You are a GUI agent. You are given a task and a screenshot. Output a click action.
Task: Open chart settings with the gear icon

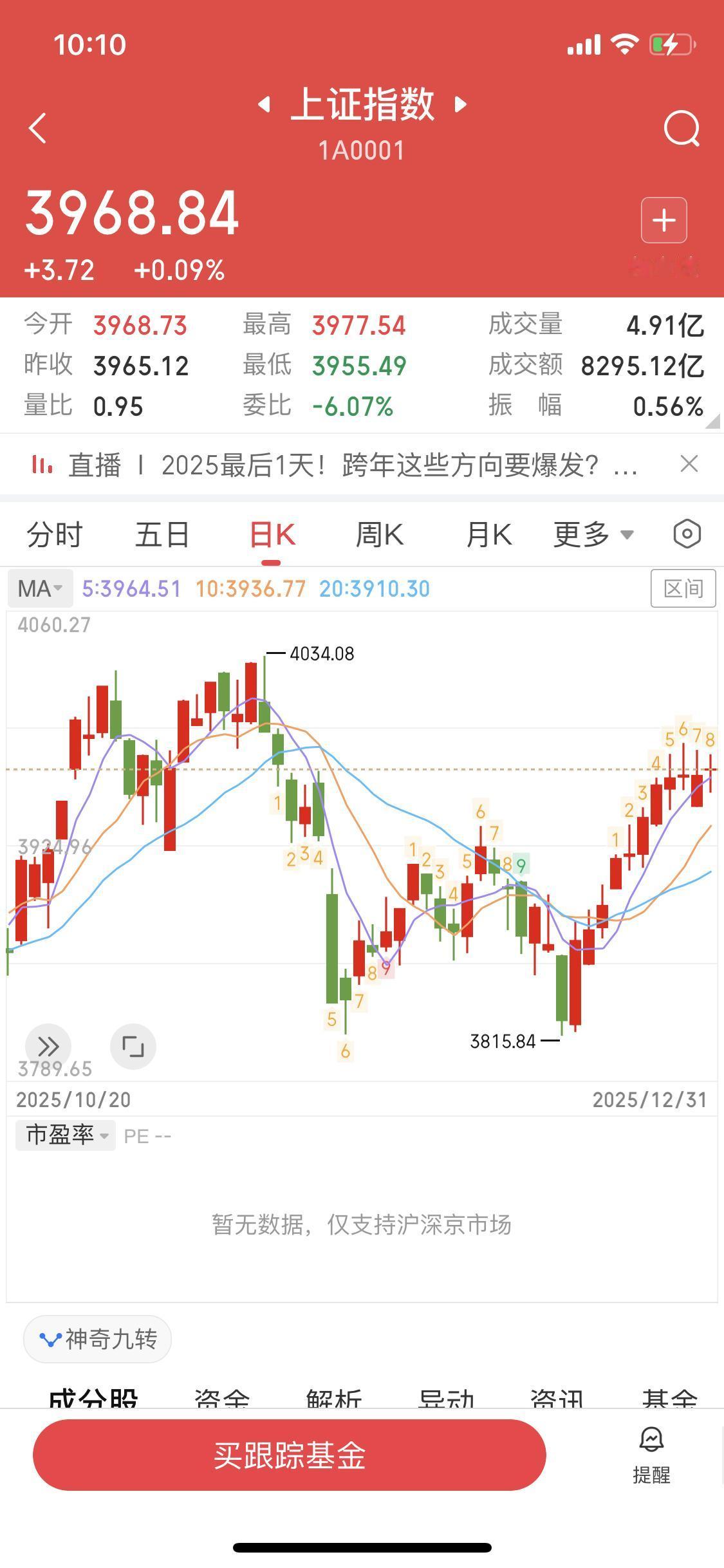[x=686, y=534]
